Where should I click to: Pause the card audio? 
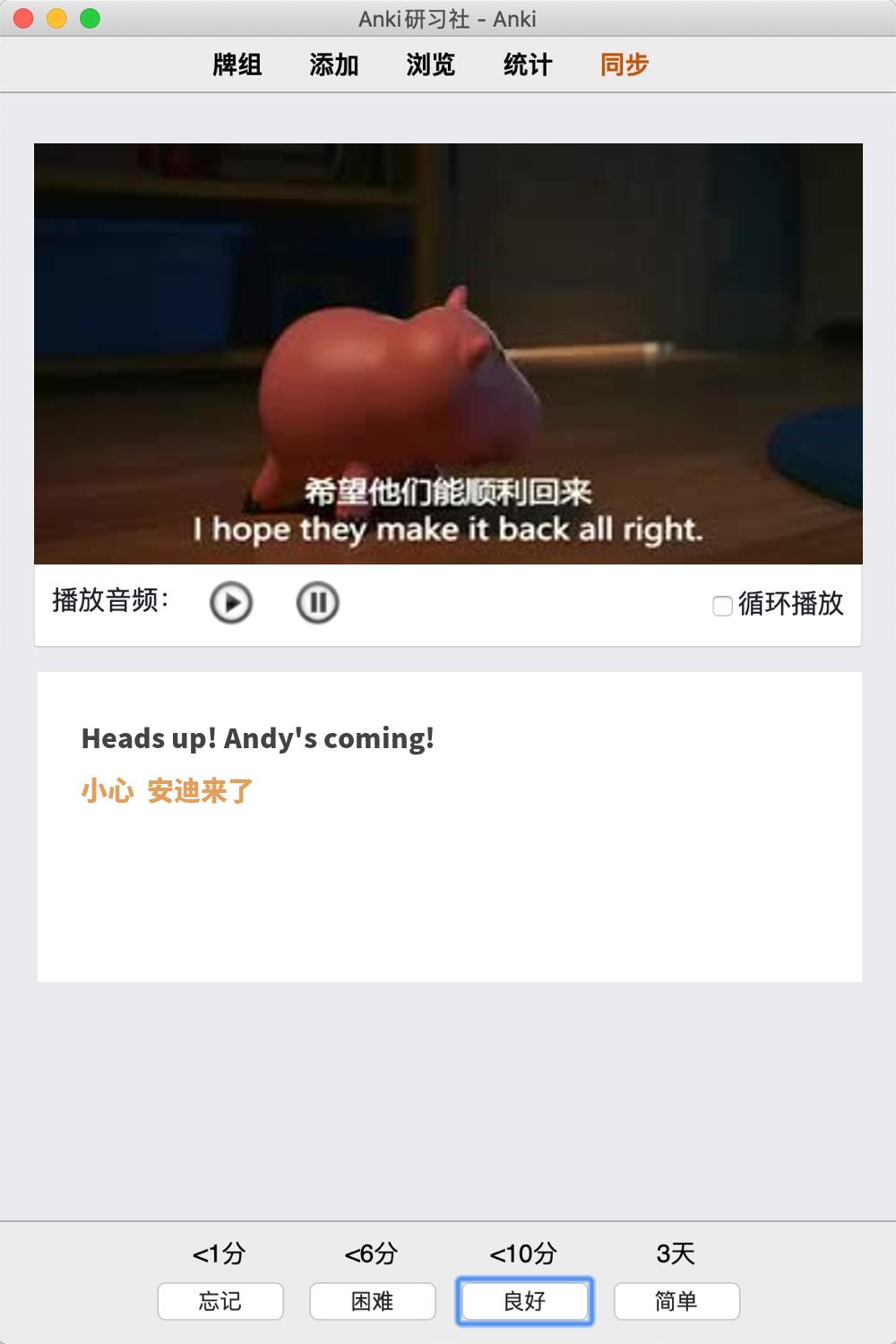click(317, 602)
